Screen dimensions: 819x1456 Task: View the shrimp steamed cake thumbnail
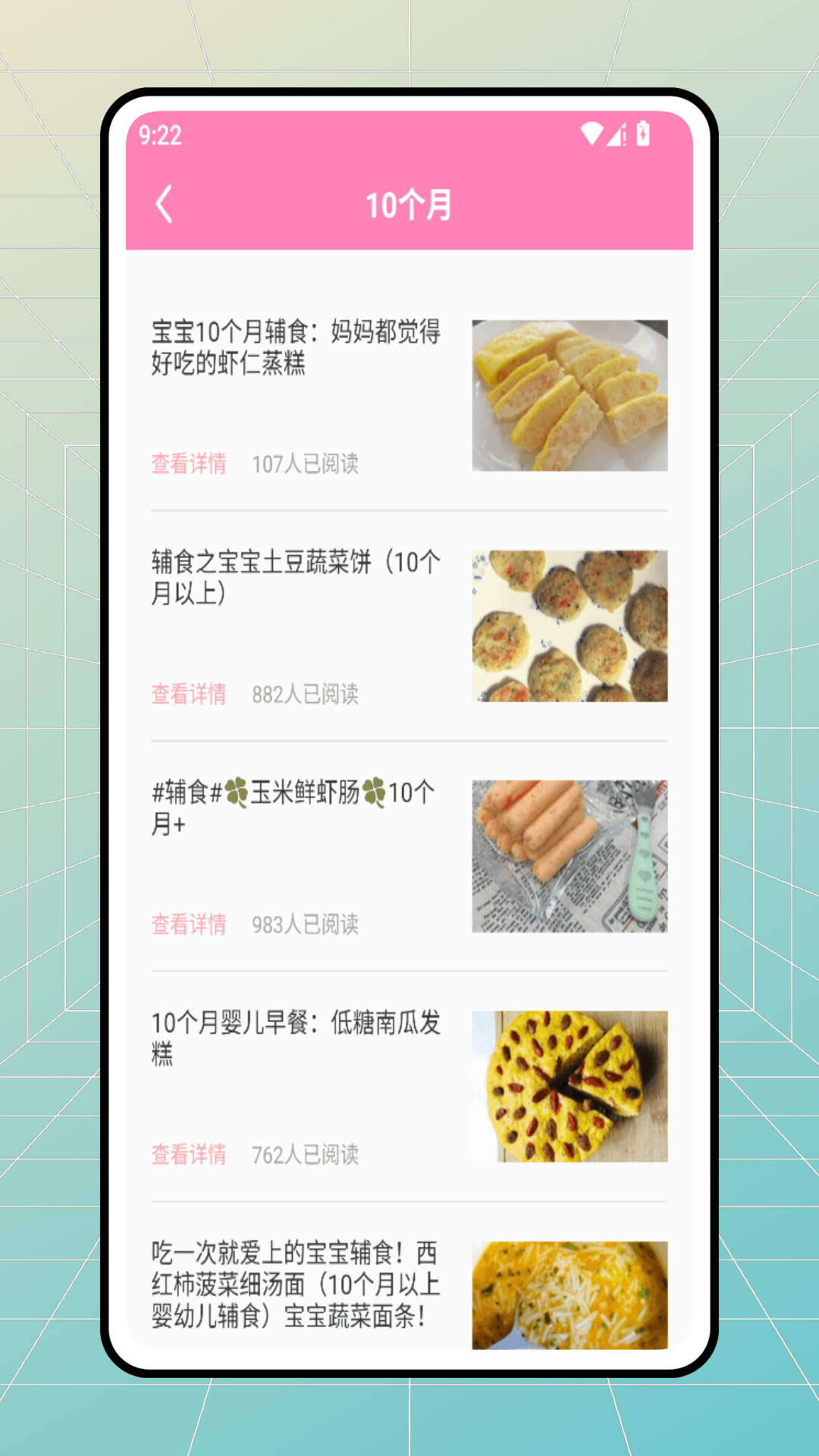click(570, 394)
